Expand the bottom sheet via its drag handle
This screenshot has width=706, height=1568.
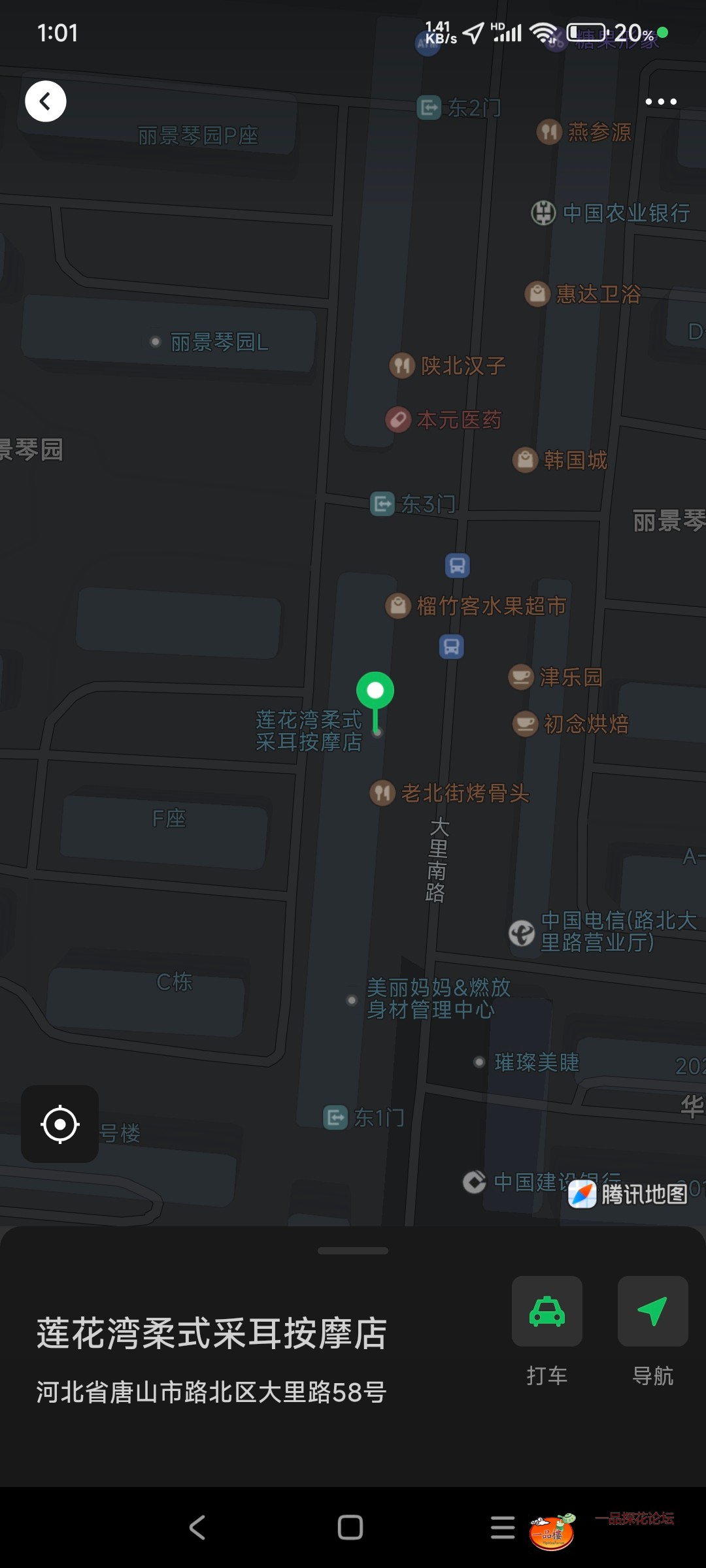353,1250
